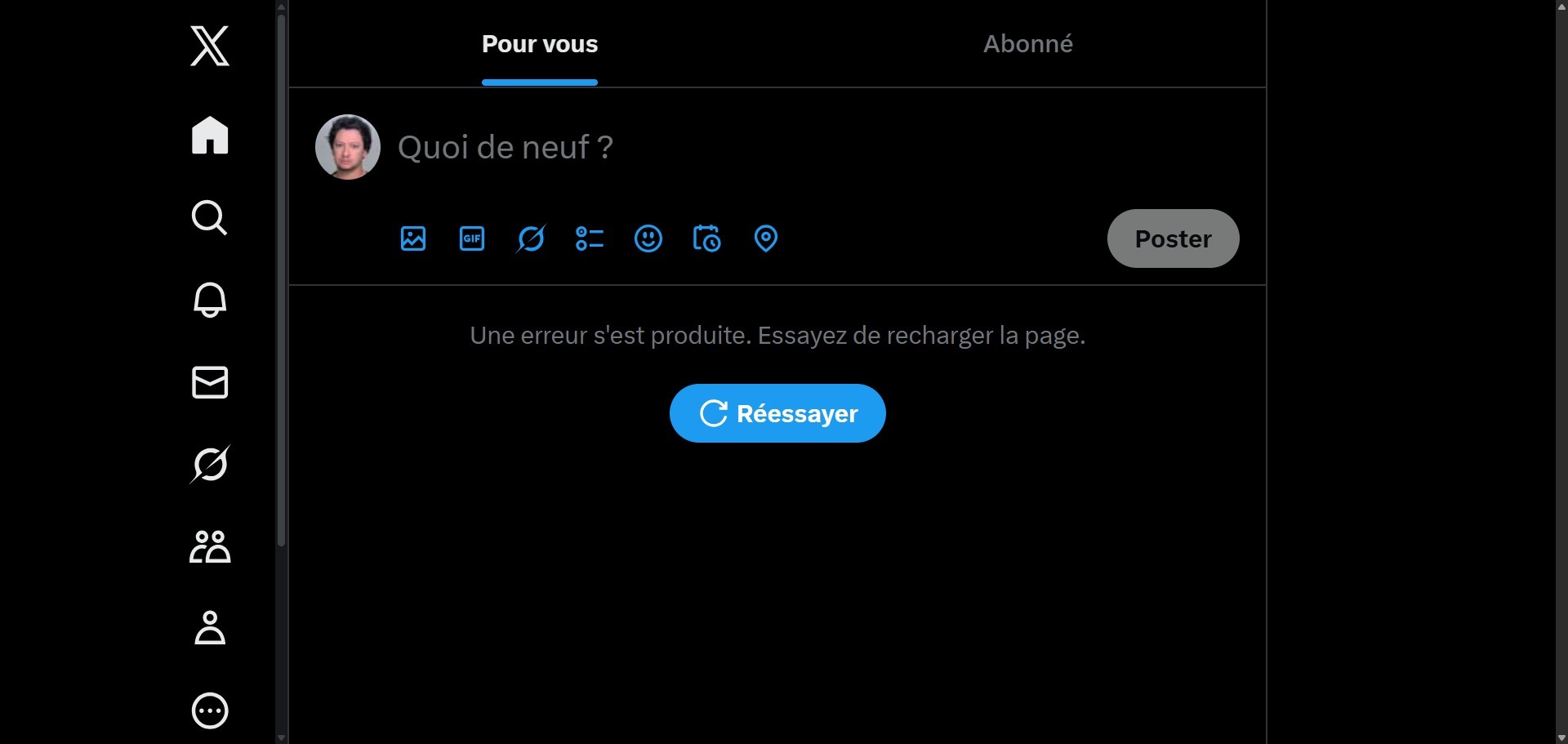Open the notifications bell

[x=210, y=300]
